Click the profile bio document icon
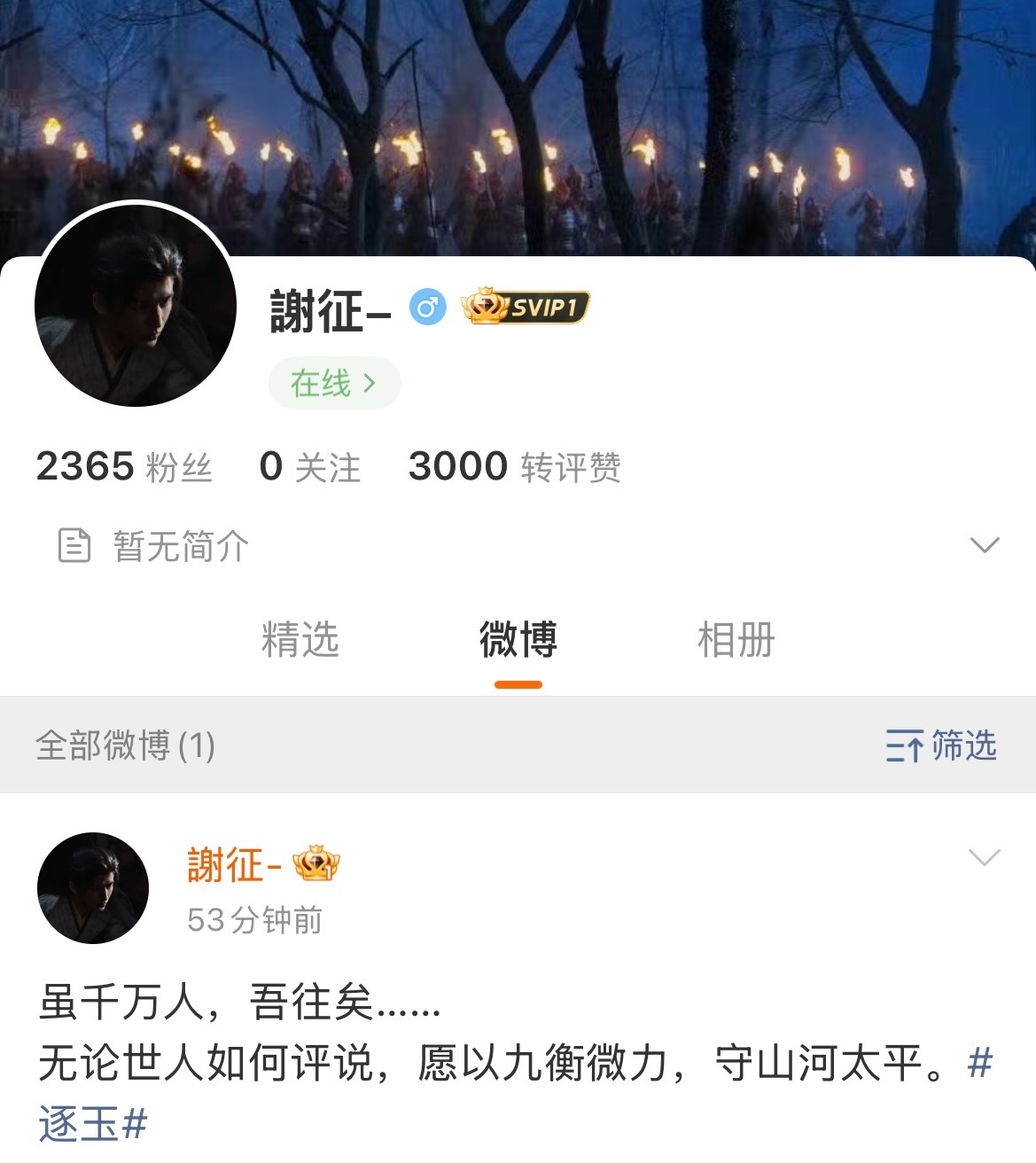The image size is (1036, 1163). (73, 546)
